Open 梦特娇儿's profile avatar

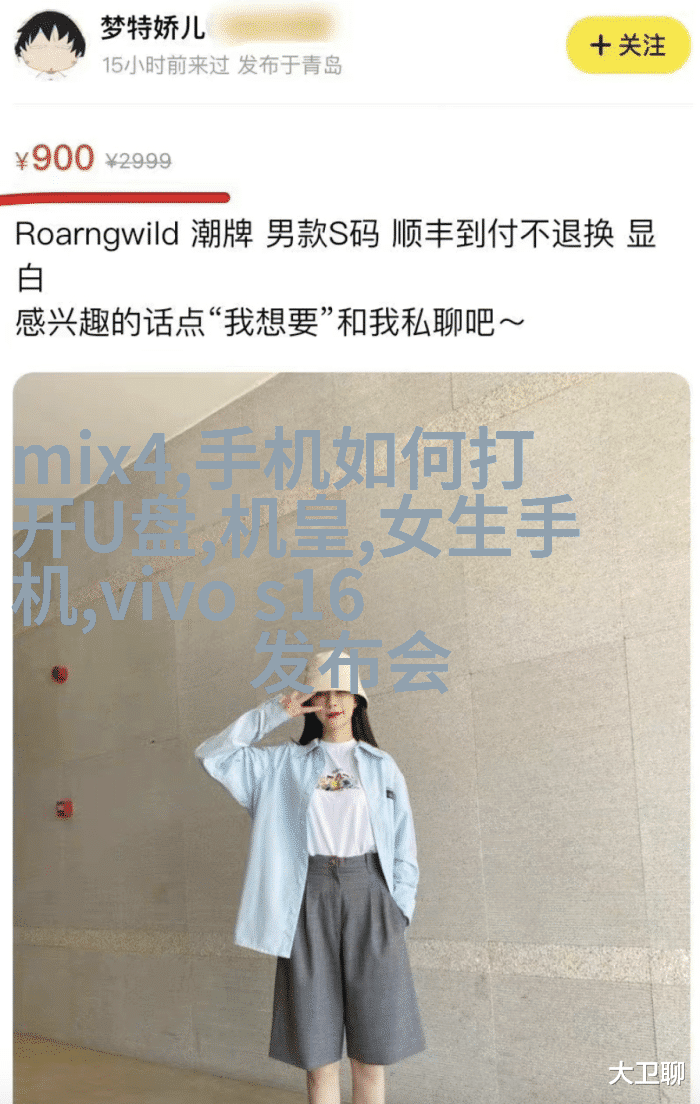coord(50,46)
